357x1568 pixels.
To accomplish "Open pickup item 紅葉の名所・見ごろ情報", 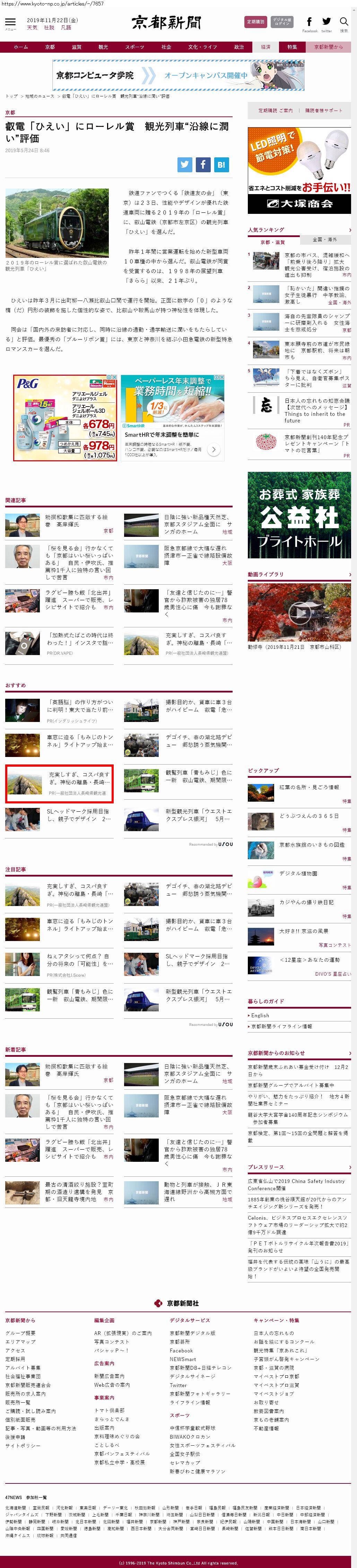I will 309,787.
